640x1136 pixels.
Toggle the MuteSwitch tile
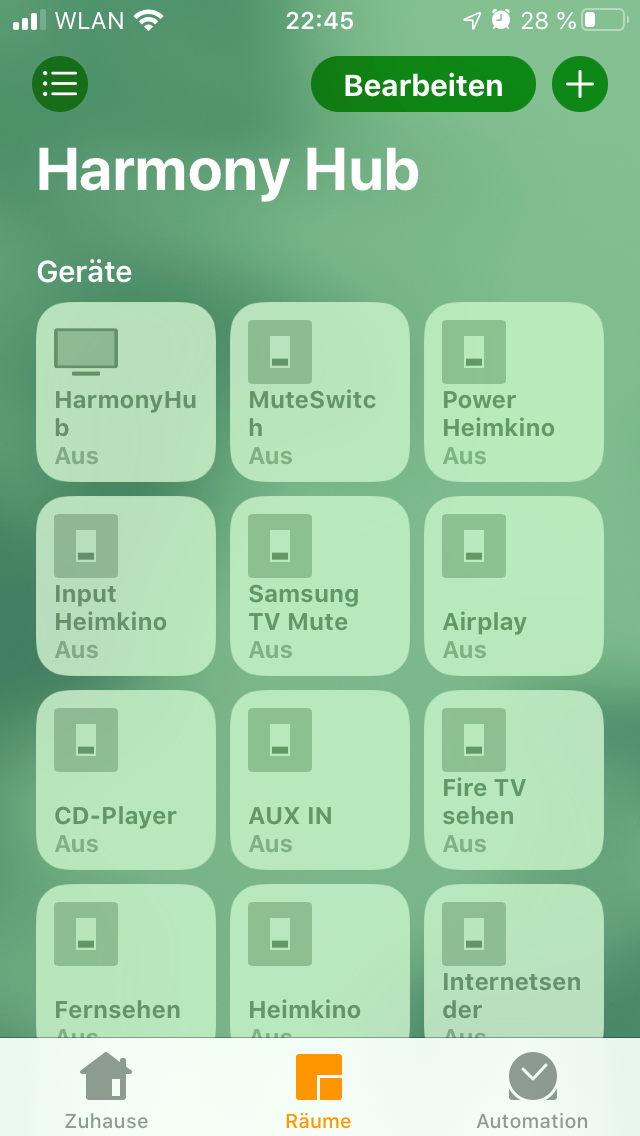(x=320, y=392)
